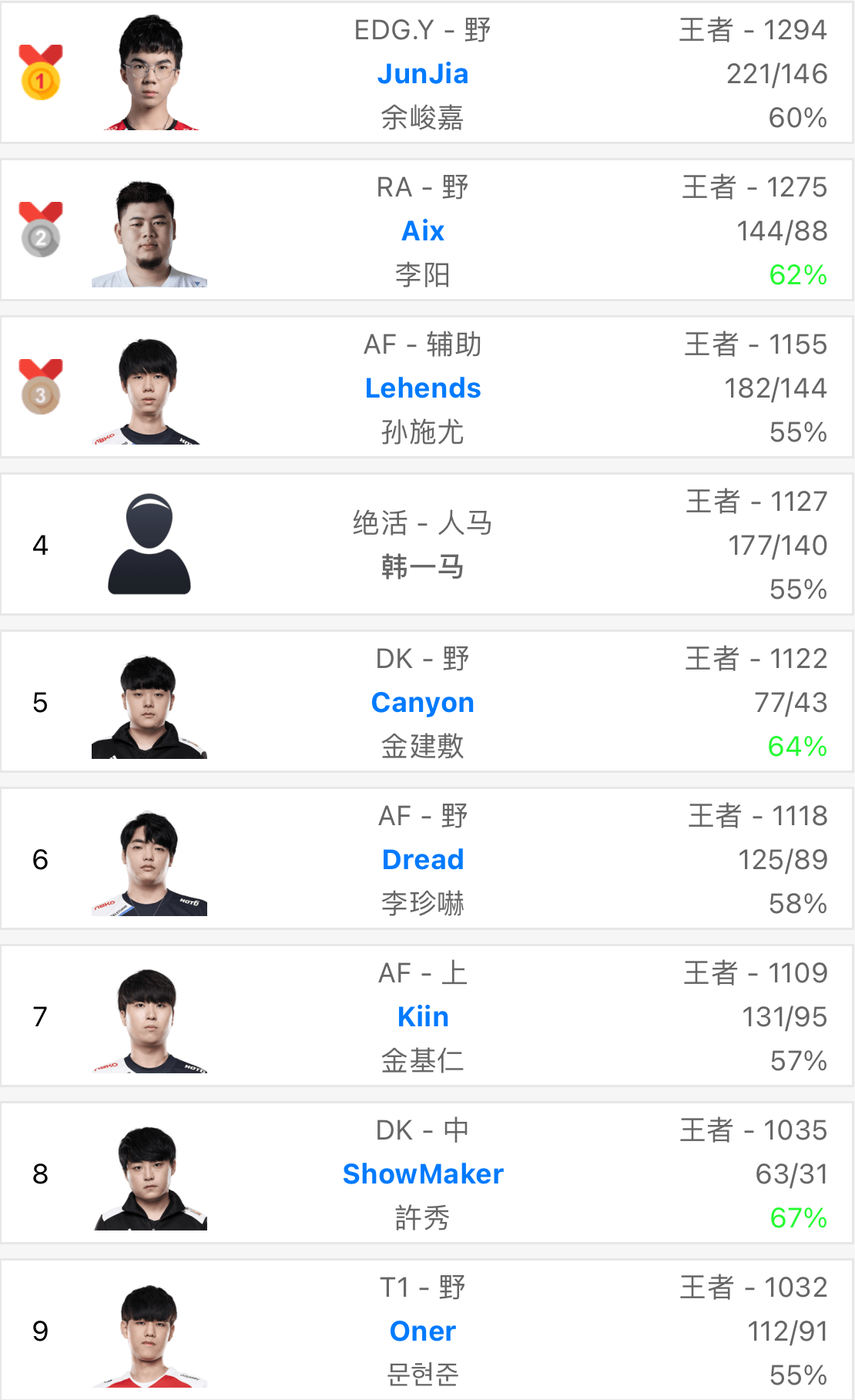This screenshot has width=855, height=1400.
Task: Open Aix's player profile link
Action: click(423, 231)
